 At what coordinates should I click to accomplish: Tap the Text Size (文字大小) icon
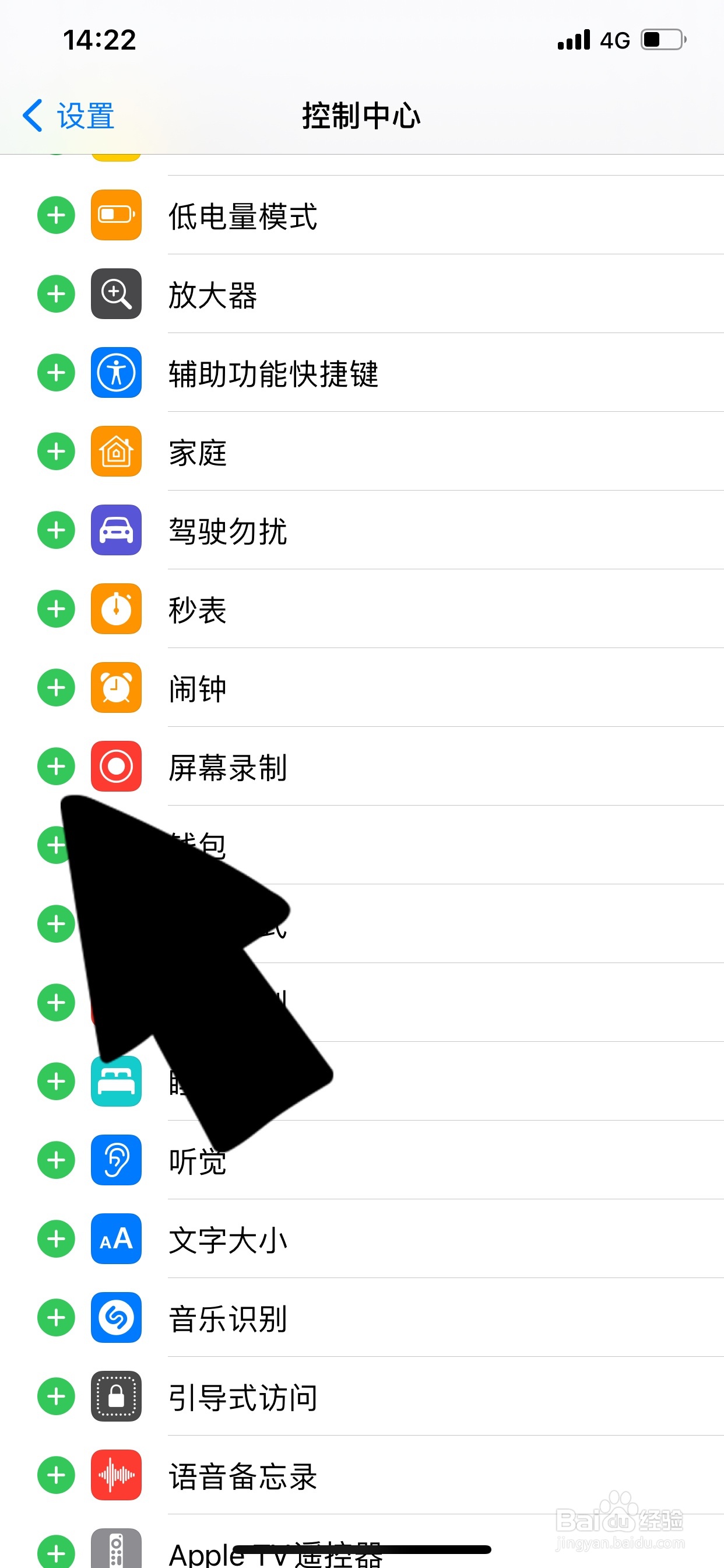[x=115, y=1238]
